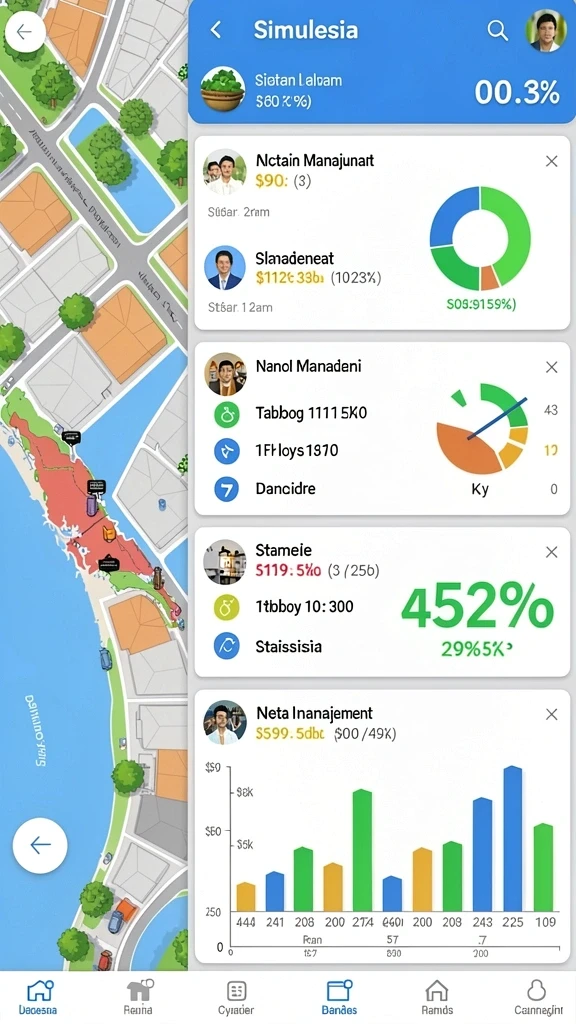The height and width of the screenshot is (1024, 576).
Task: Select the Bandes tab
Action: click(x=339, y=997)
